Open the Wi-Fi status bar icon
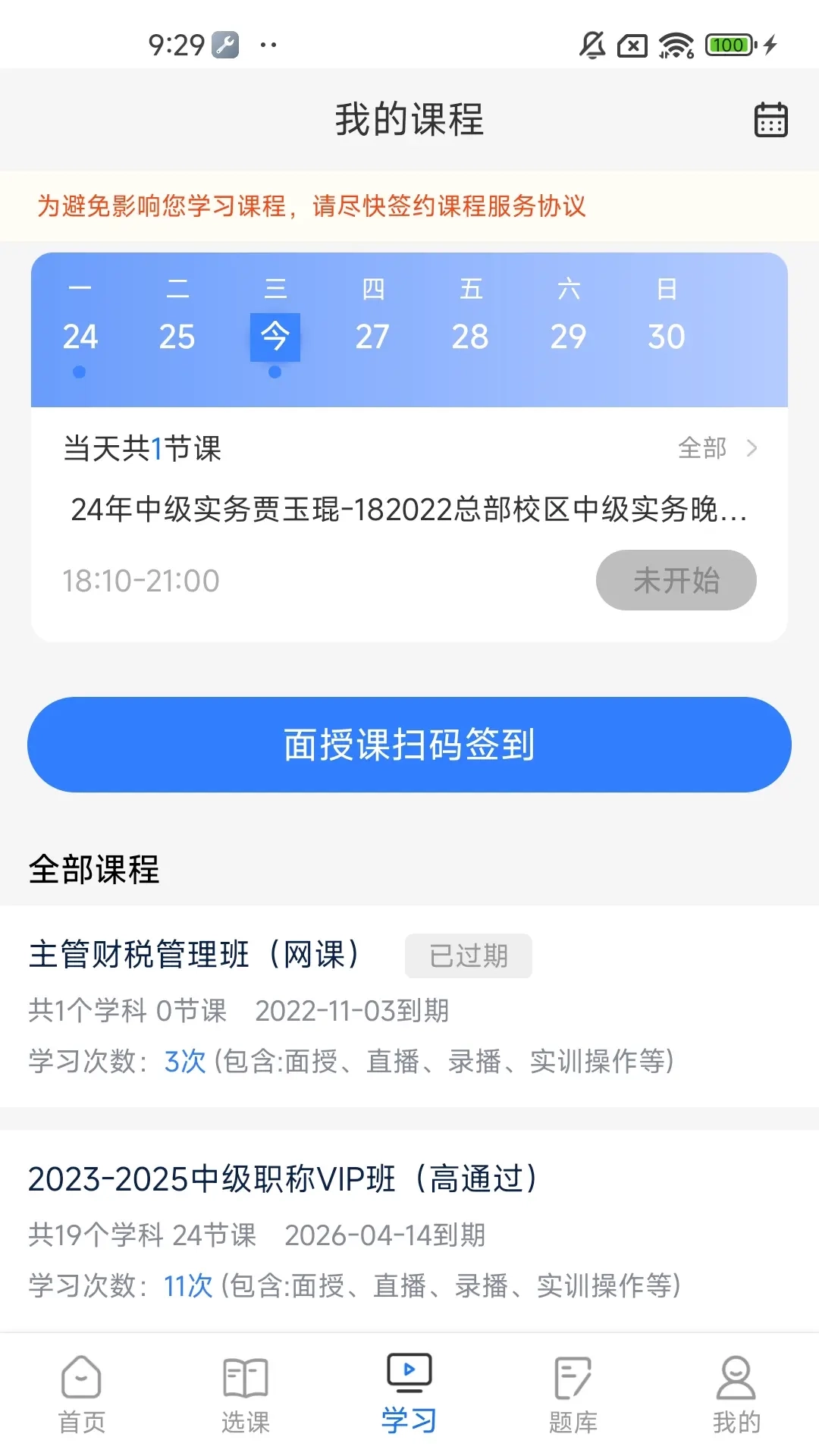The image size is (819, 1456). 673,45
